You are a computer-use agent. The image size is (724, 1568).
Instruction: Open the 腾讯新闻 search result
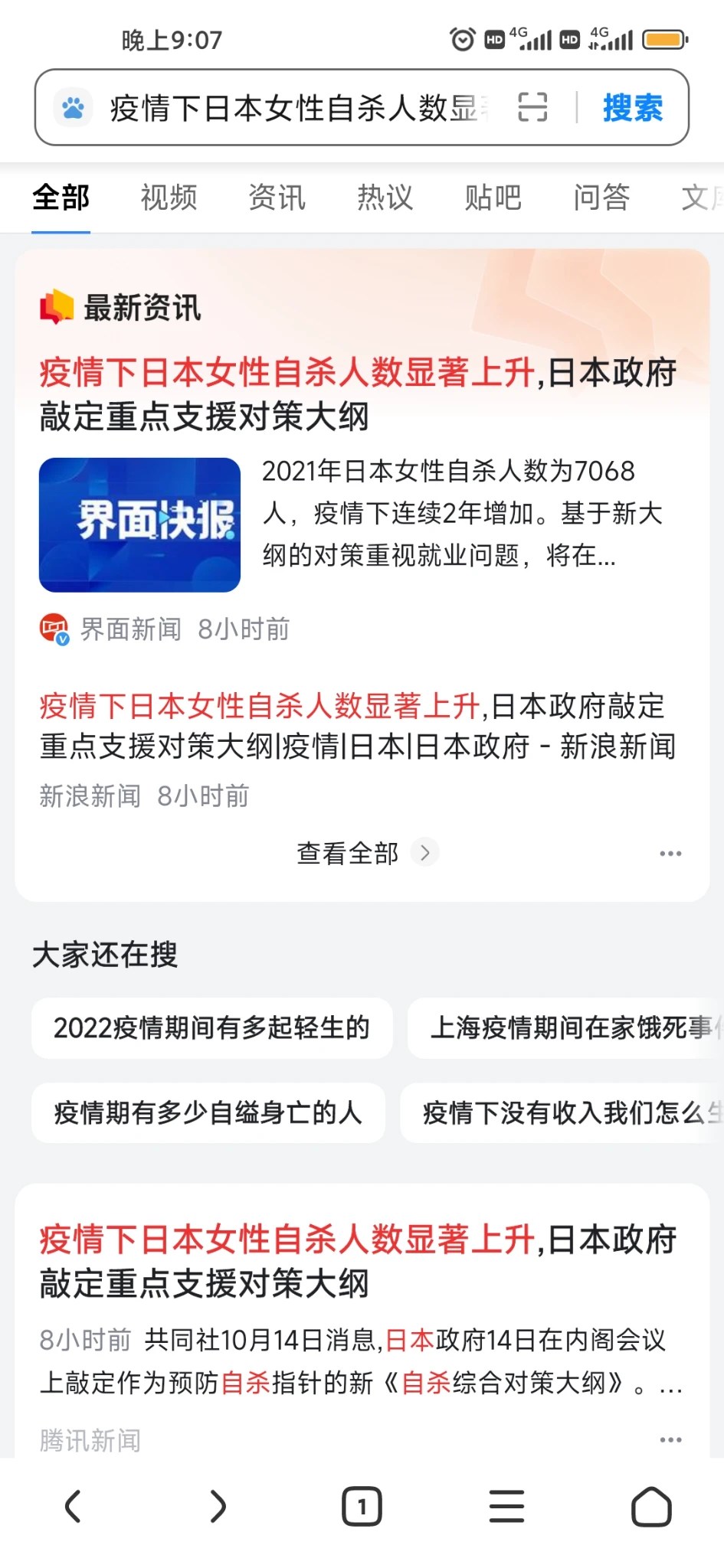pos(357,1262)
